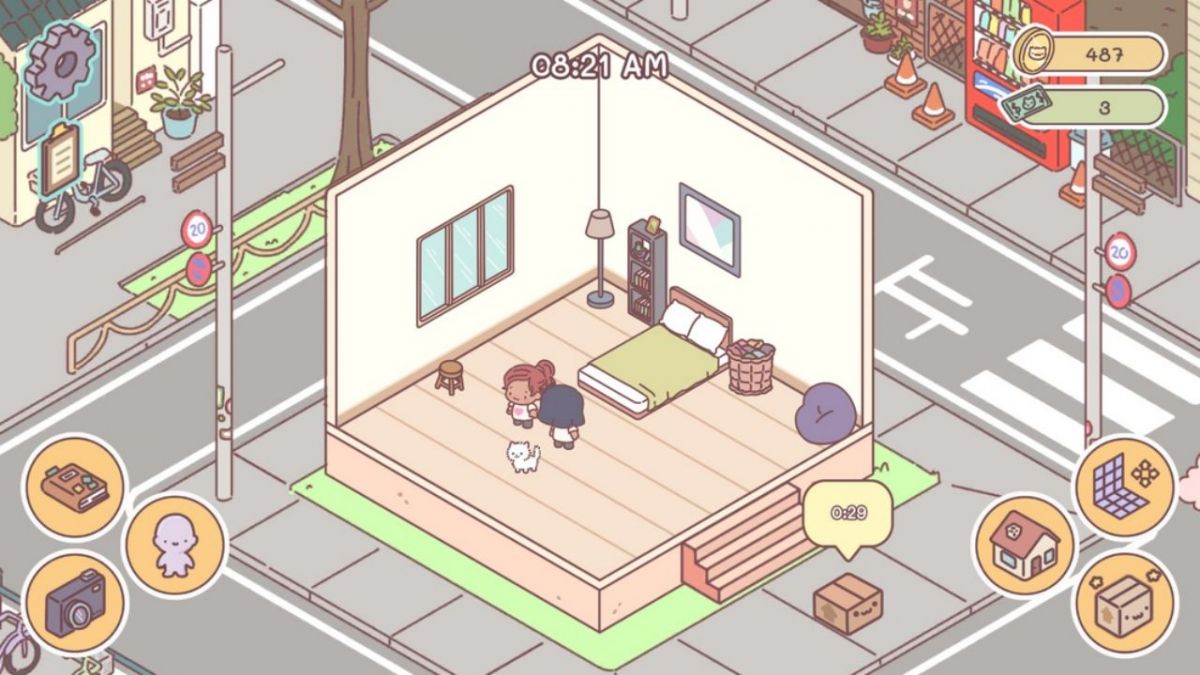Open the character menu
Viewport: 1200px width, 675px height.
(175, 546)
